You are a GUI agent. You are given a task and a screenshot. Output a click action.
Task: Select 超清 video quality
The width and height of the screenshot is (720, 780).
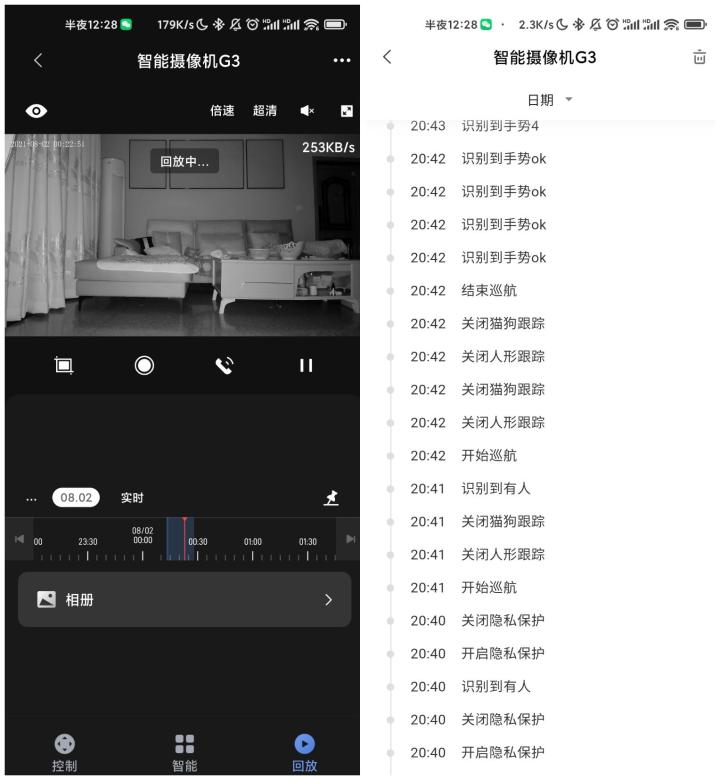pos(265,111)
